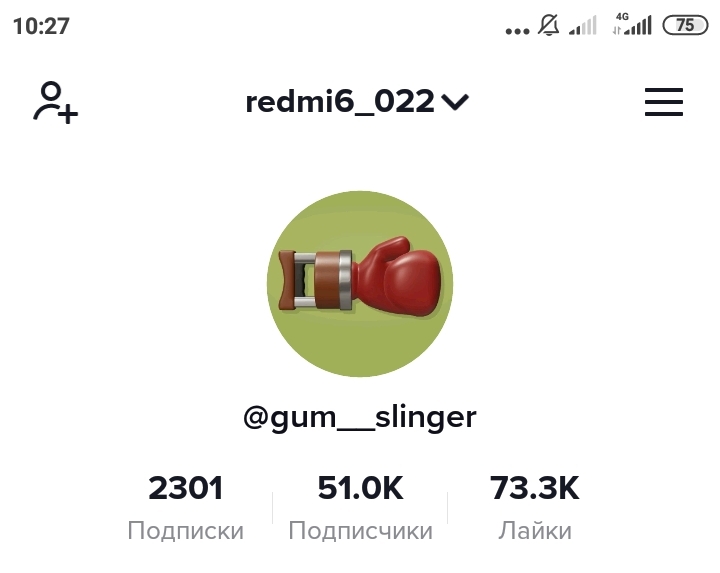The height and width of the screenshot is (573, 720).
Task: Open the hamburger menu
Action: pyautogui.click(x=663, y=102)
